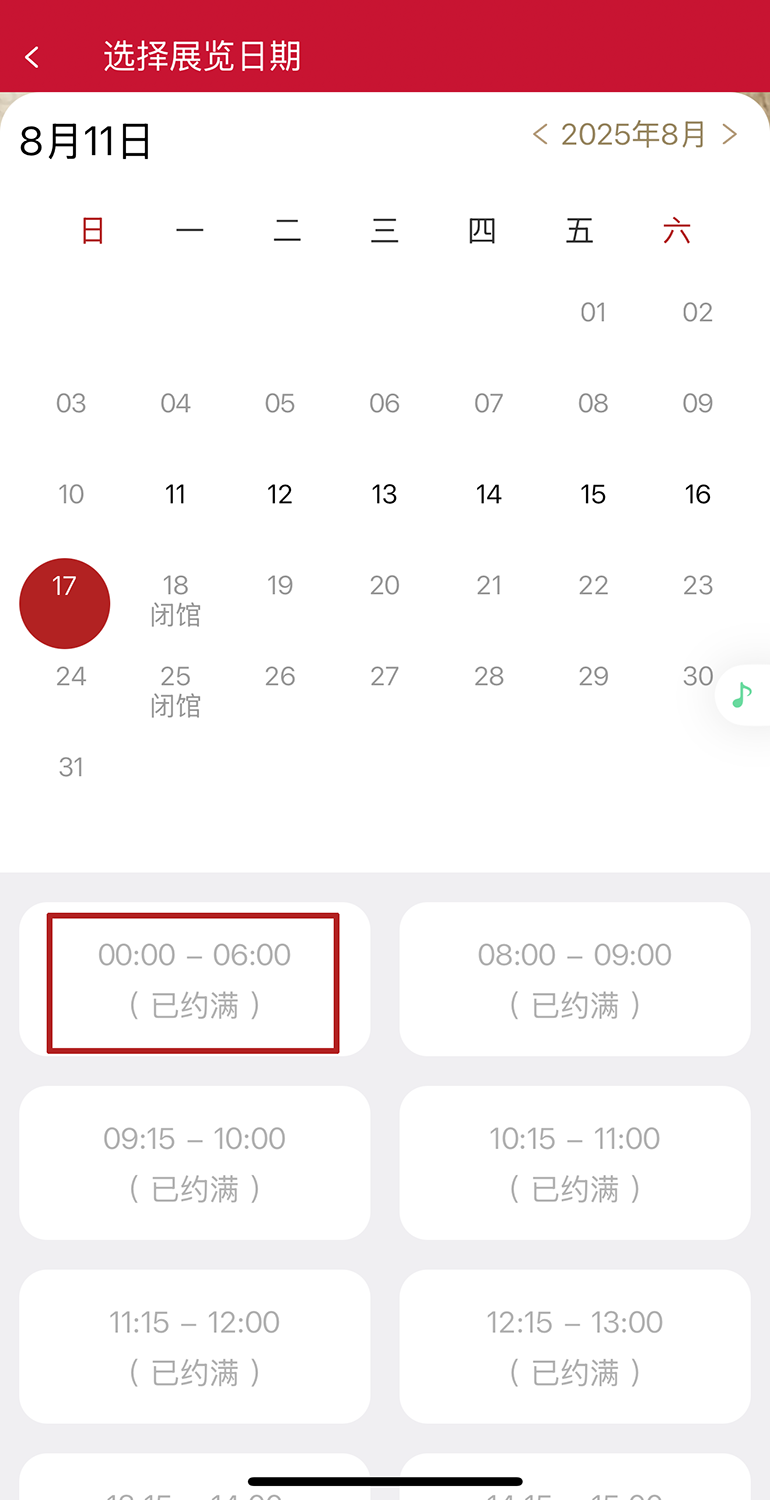Select August 12 on the calendar
The height and width of the screenshot is (1500, 770).
(x=280, y=494)
